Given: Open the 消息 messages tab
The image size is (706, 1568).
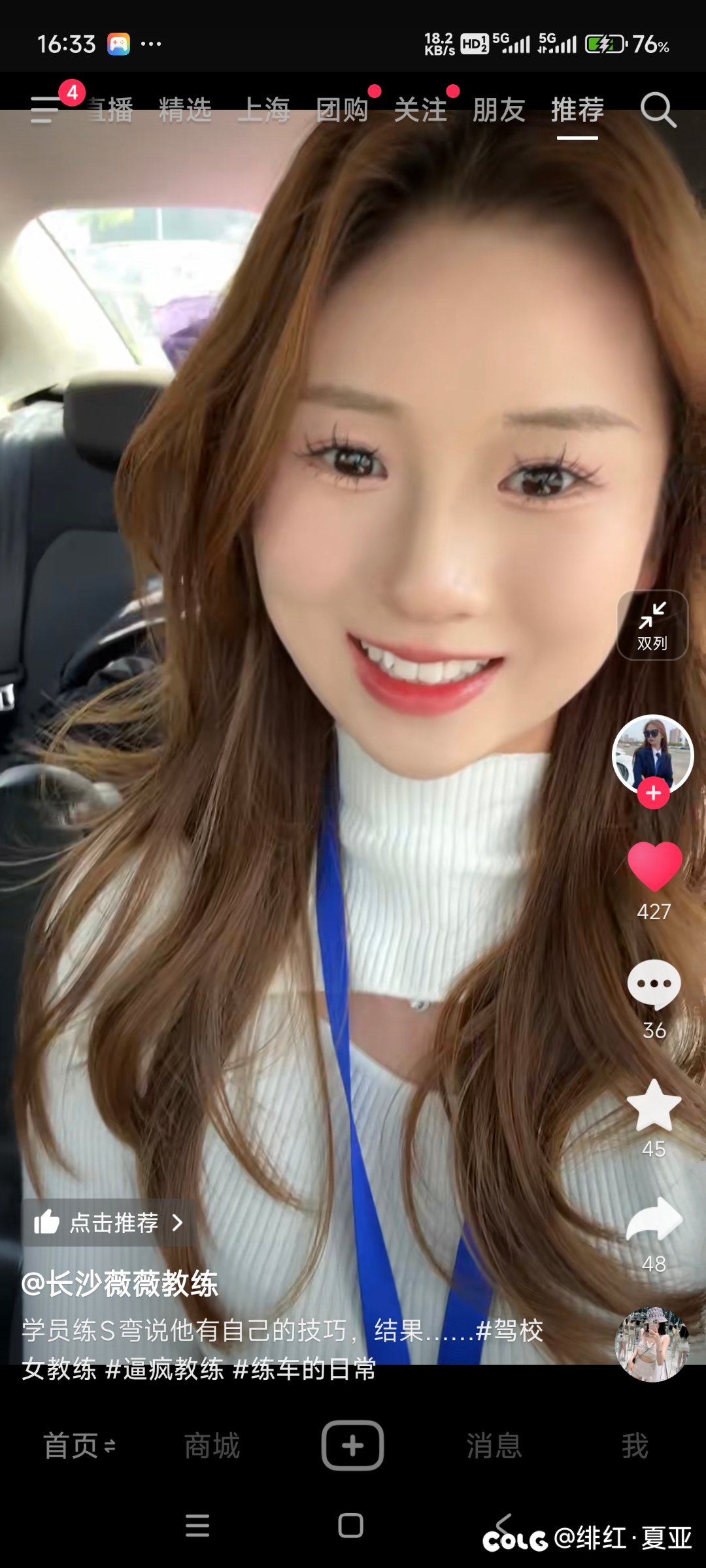Looking at the screenshot, I should [x=494, y=1445].
